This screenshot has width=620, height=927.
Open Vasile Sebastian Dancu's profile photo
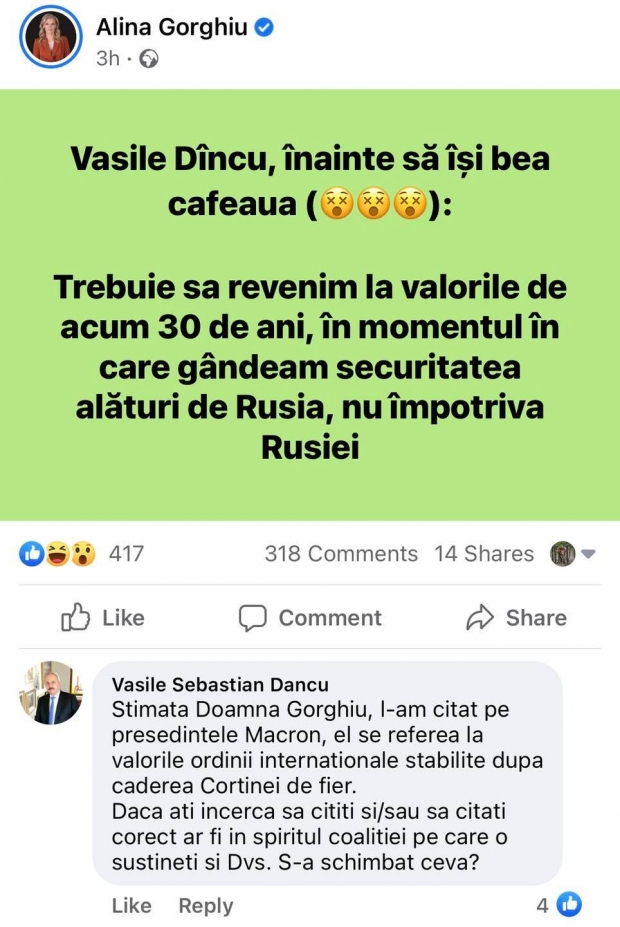(x=52, y=693)
